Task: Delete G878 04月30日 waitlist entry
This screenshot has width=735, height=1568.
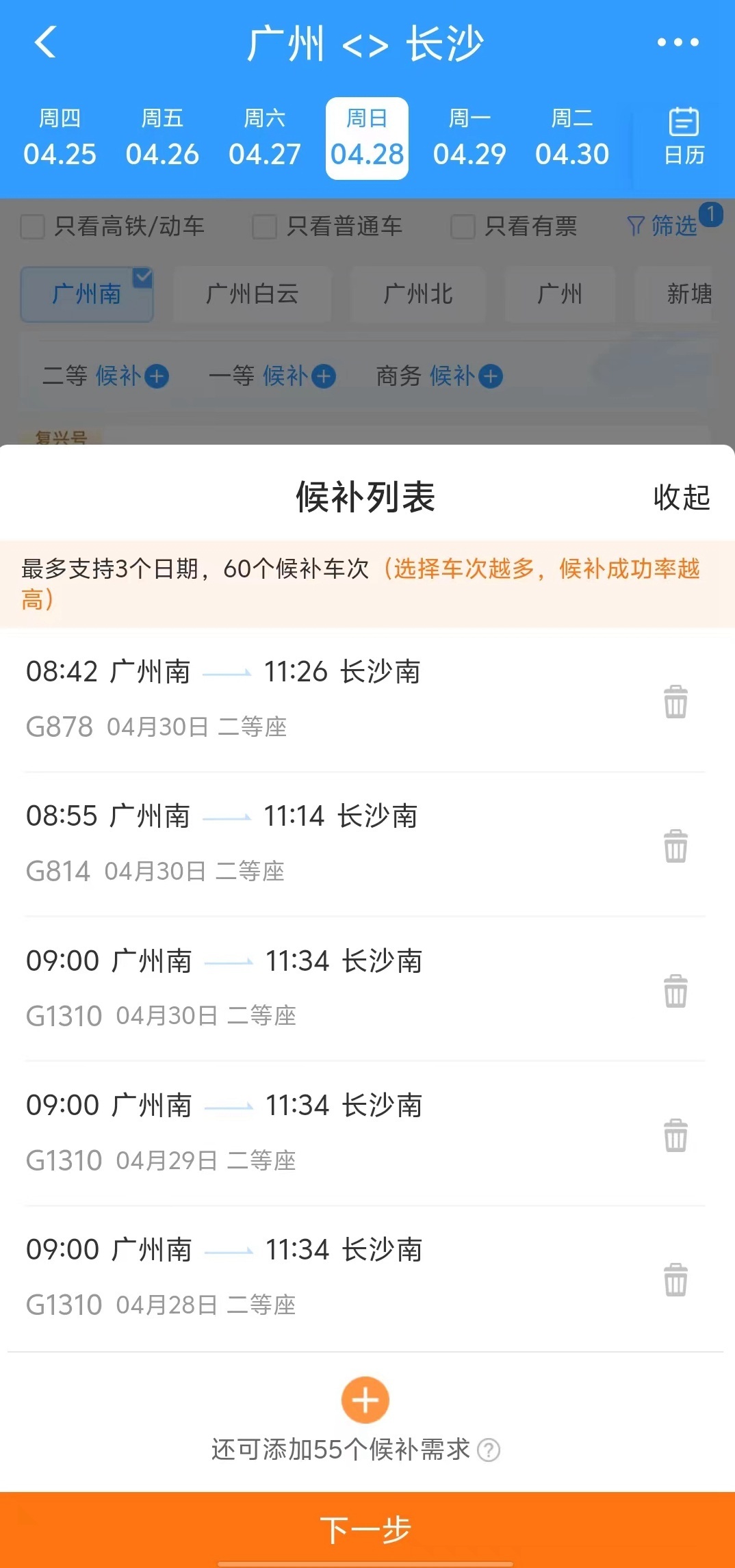Action: click(675, 702)
